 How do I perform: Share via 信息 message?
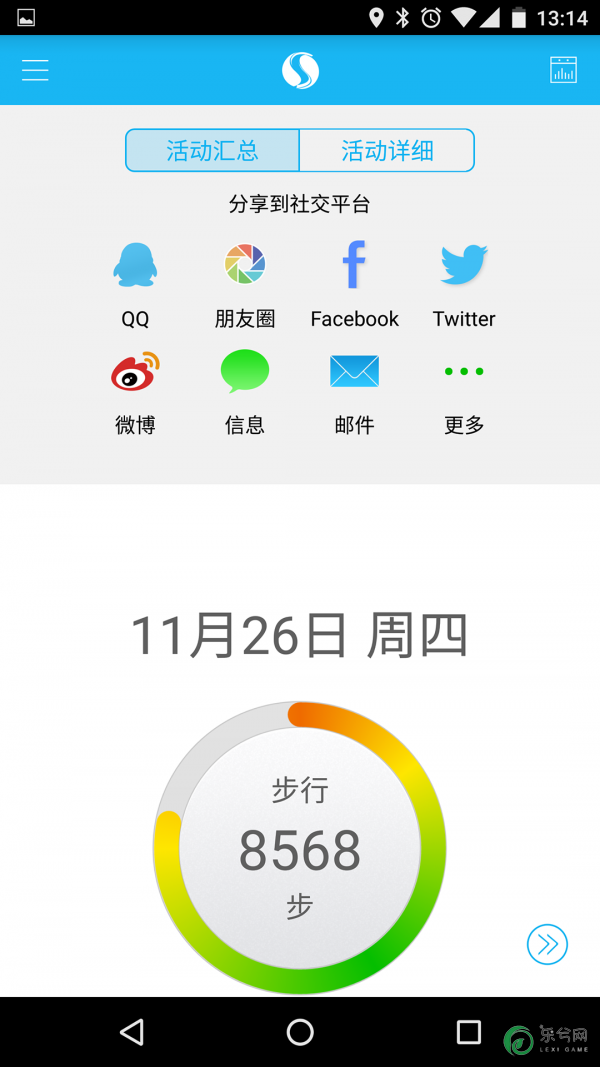click(x=245, y=393)
